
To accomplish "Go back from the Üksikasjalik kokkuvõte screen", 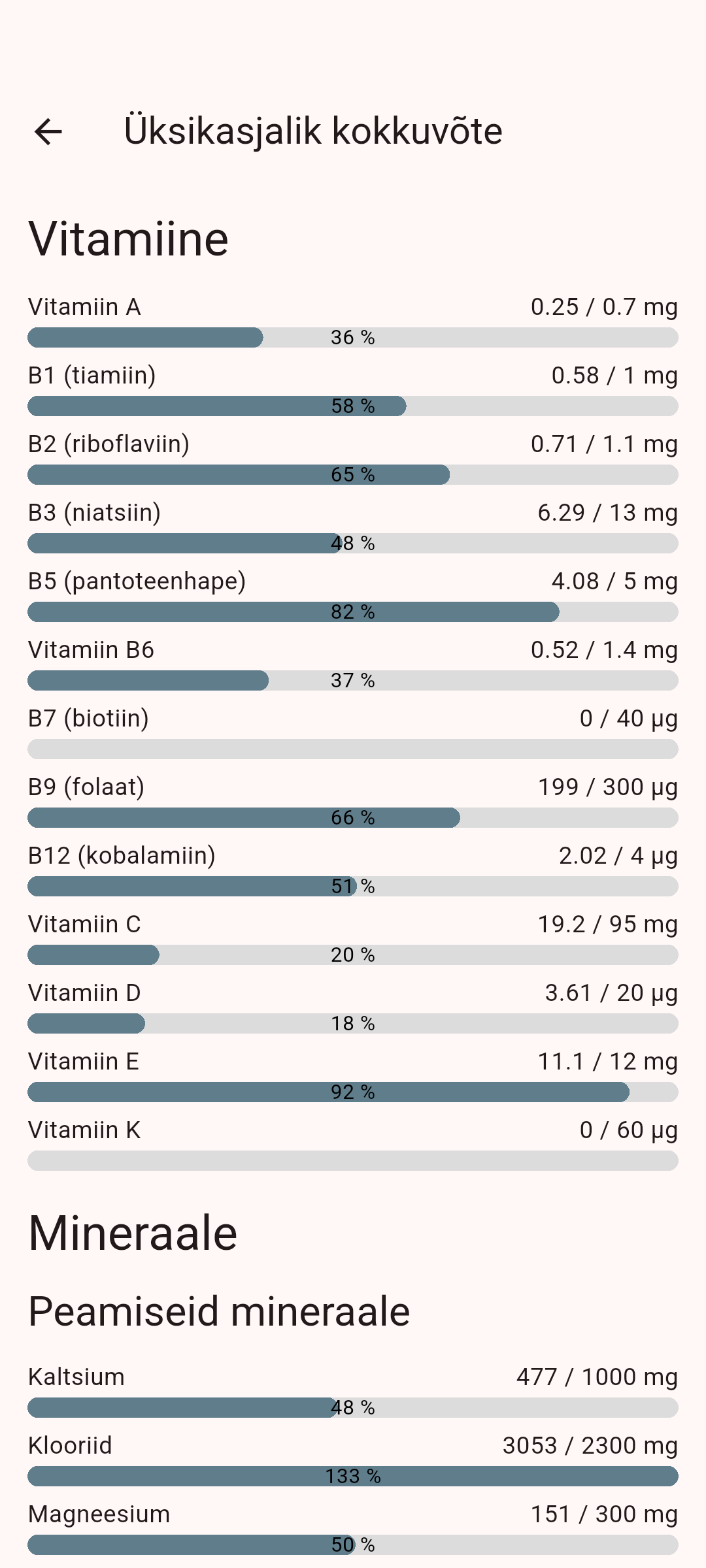I will pyautogui.click(x=48, y=131).
